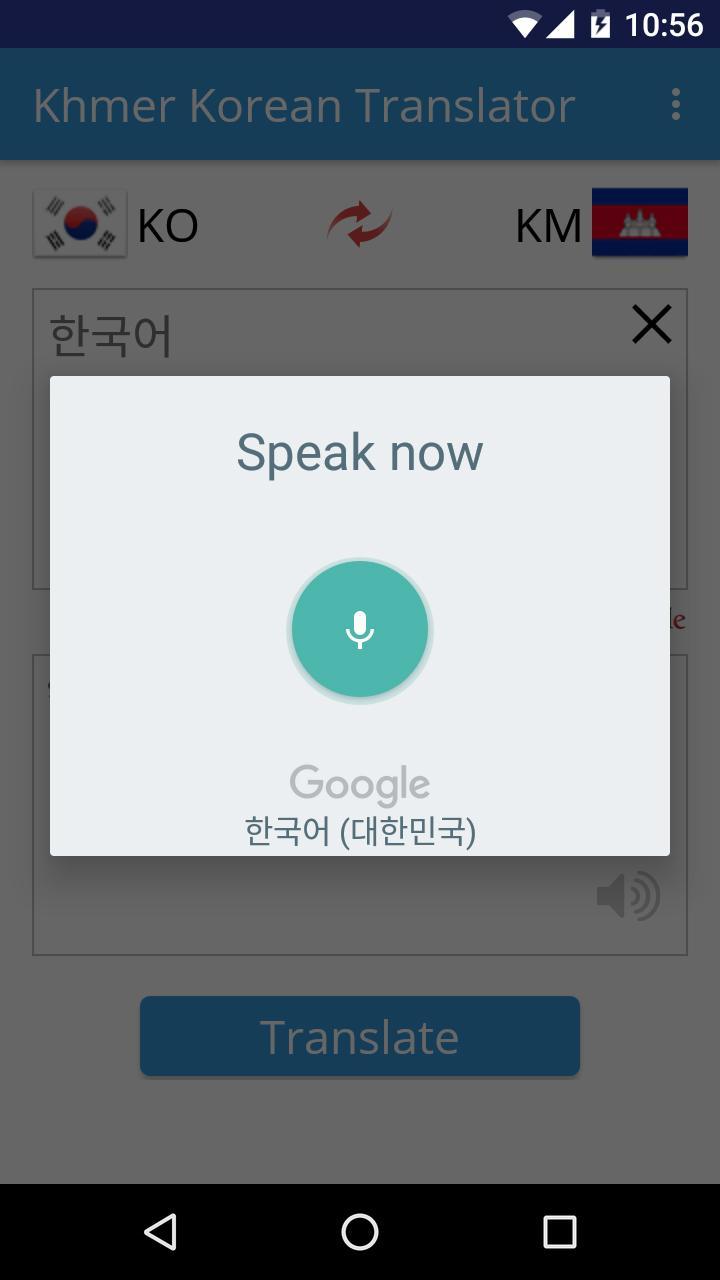Swap languages using the red arrows icon
The width and height of the screenshot is (720, 1280).
[x=358, y=224]
